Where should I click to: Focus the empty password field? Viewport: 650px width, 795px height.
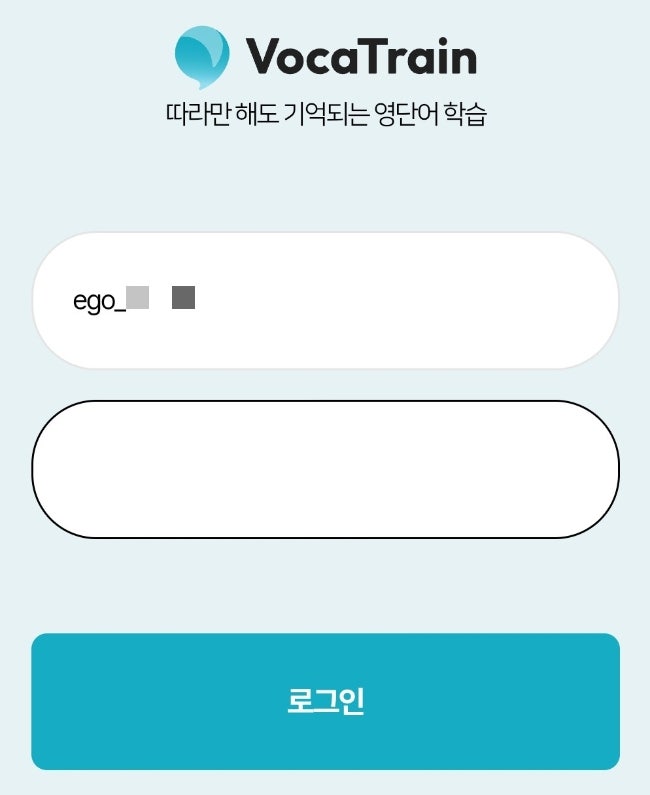click(325, 469)
